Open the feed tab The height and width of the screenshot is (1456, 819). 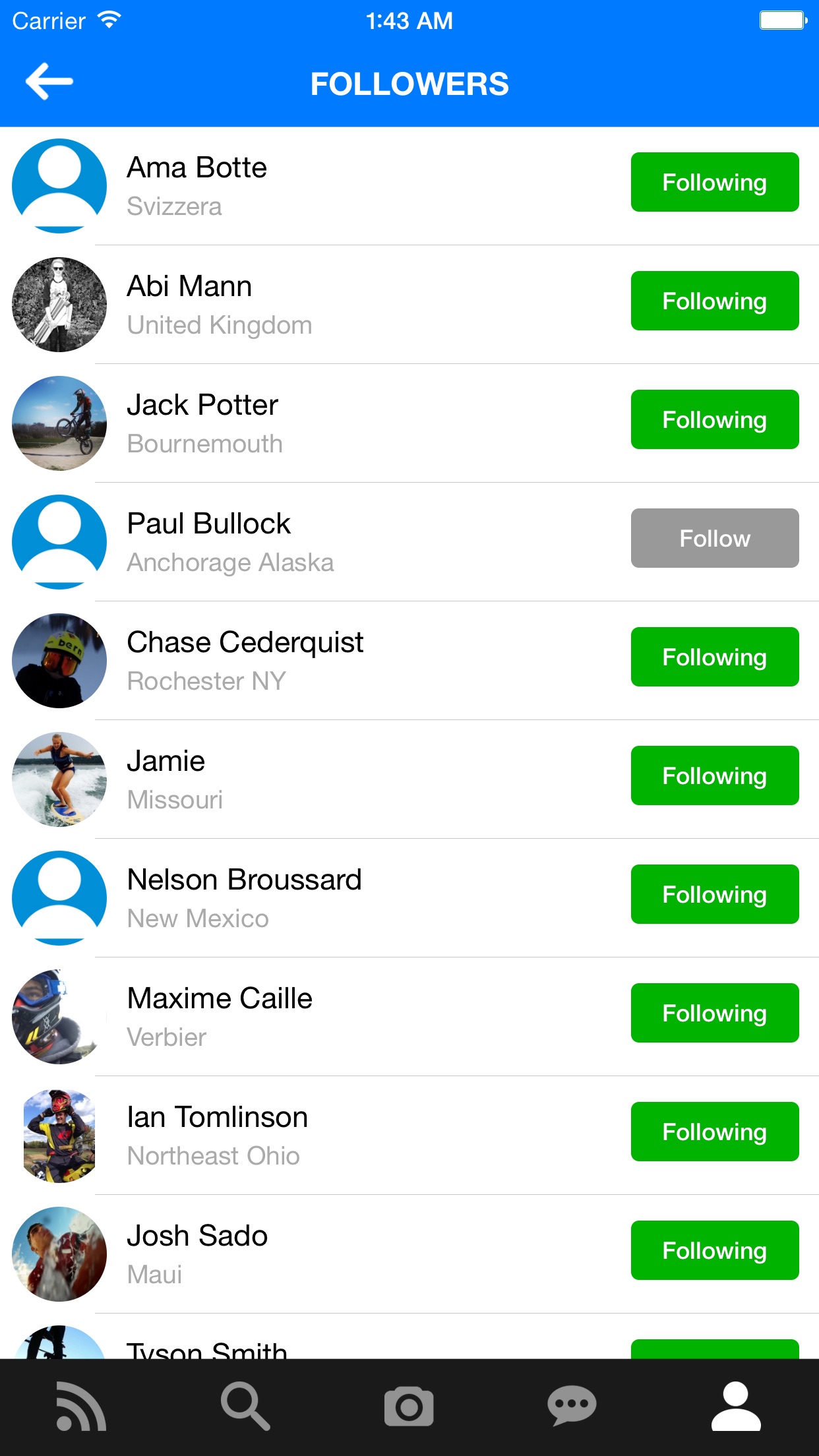coord(81,1406)
